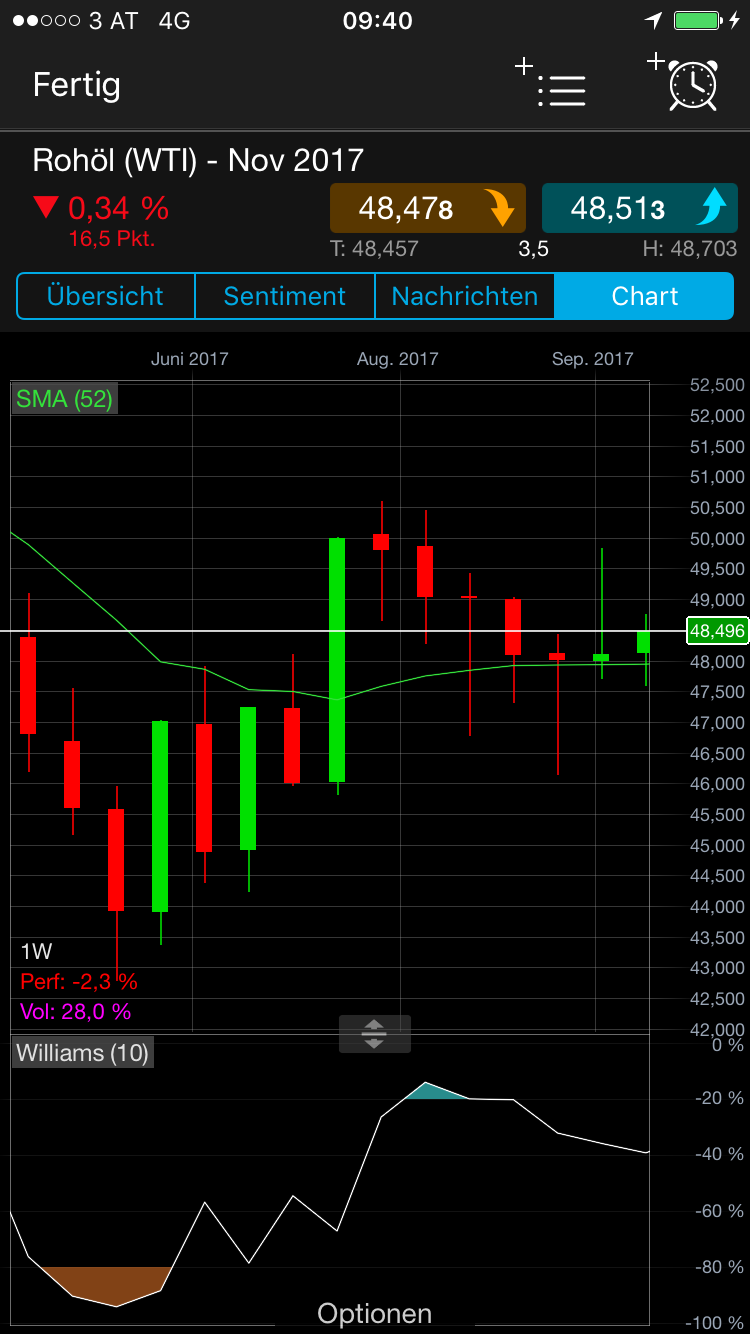Select the SMA (52) indicator badge
The image size is (750, 1334).
[x=64, y=398]
